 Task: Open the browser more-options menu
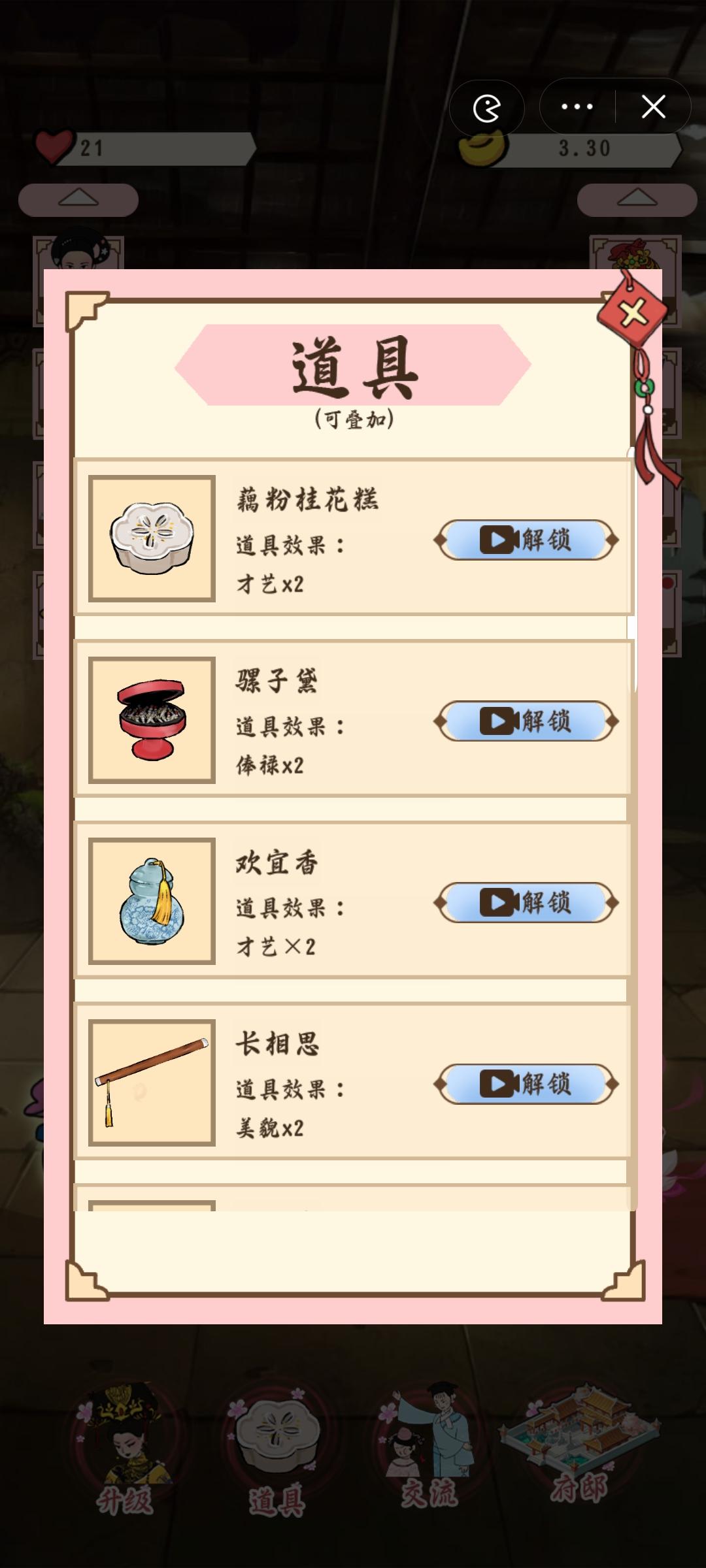pyautogui.click(x=574, y=108)
